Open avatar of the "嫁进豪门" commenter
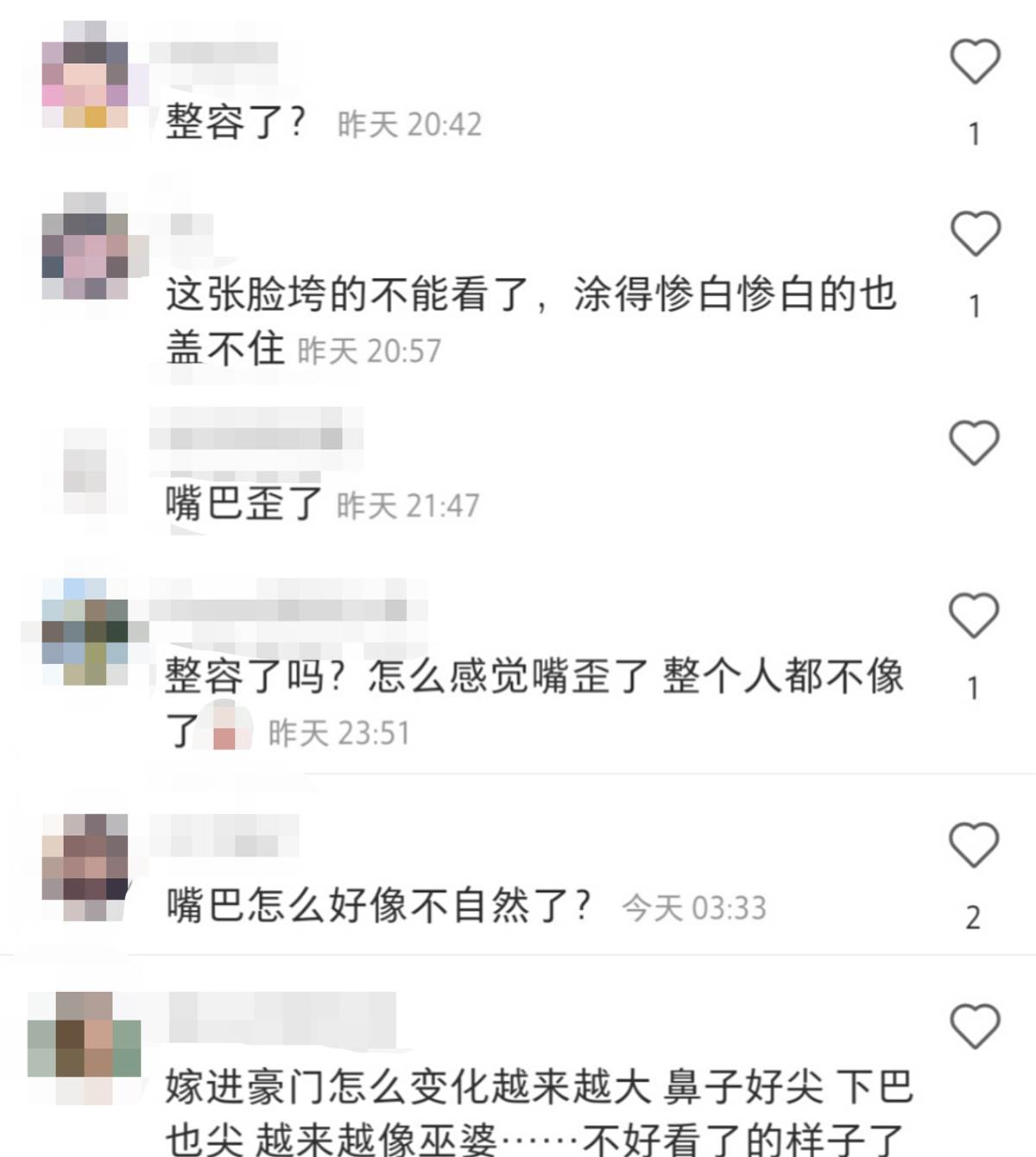Screen dimensions: 1036x1157 tap(85, 1046)
